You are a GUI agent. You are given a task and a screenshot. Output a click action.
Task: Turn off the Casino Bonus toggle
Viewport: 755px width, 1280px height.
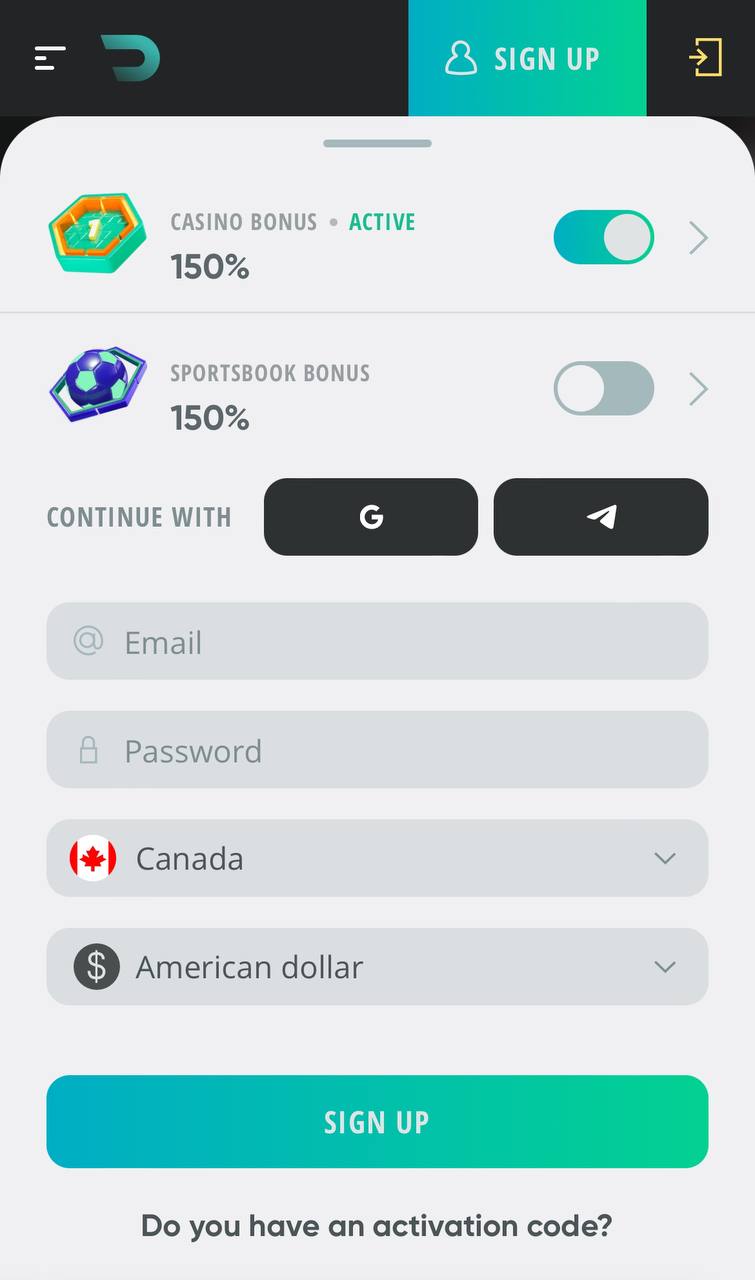604,237
